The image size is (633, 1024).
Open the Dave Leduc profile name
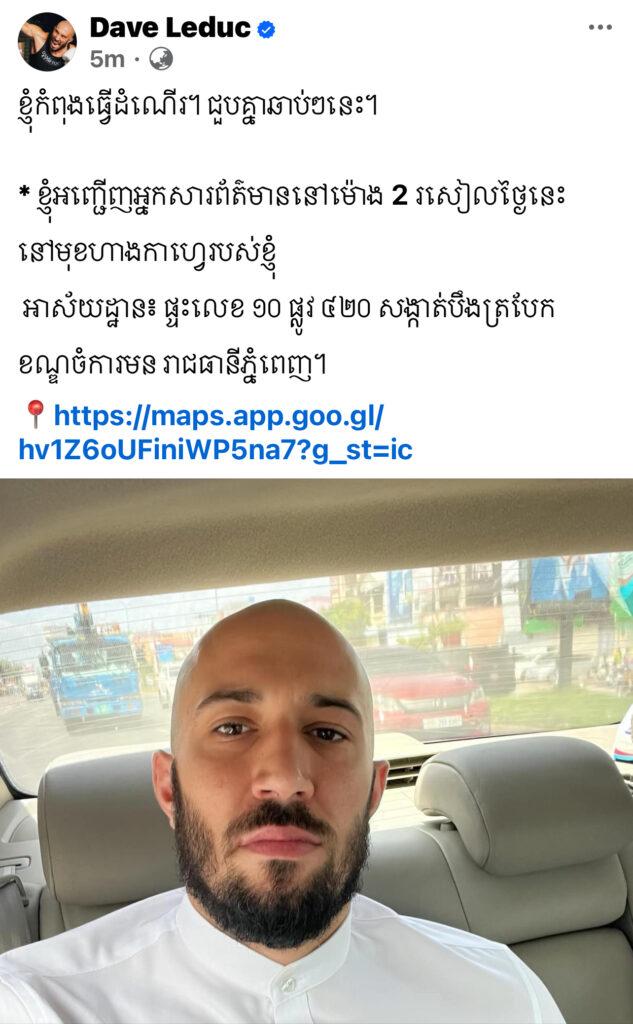(x=169, y=28)
